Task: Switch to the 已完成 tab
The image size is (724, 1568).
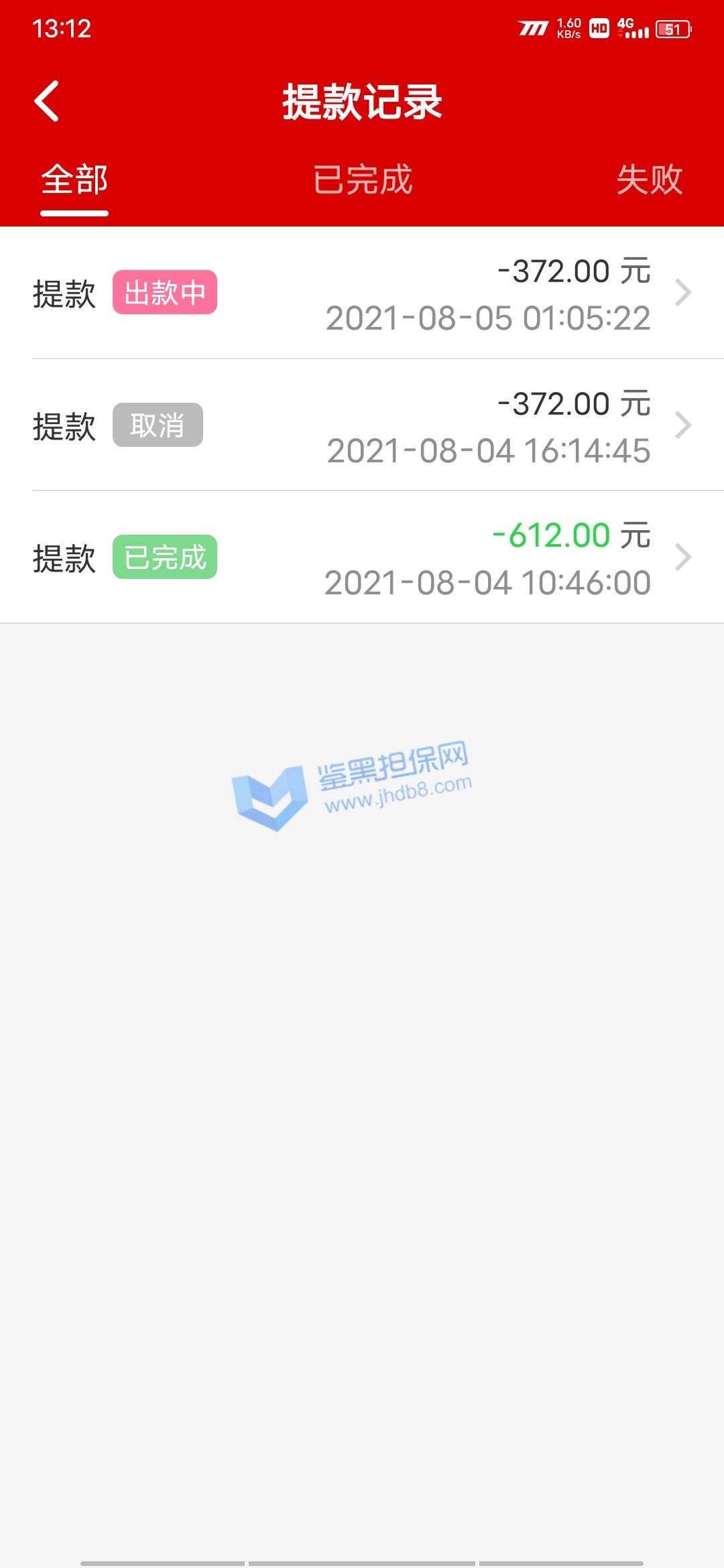Action: click(x=362, y=180)
